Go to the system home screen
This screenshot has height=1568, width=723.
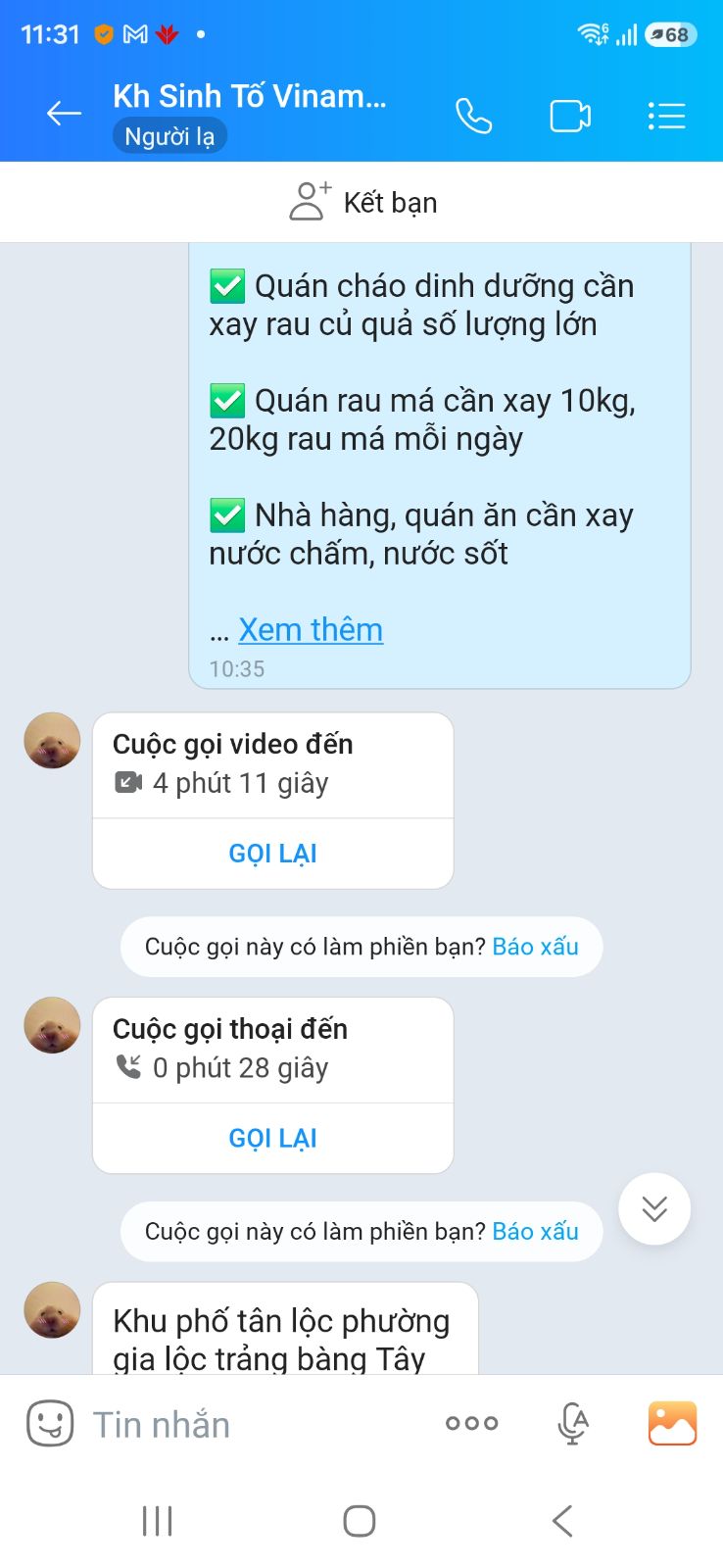[x=360, y=1521]
